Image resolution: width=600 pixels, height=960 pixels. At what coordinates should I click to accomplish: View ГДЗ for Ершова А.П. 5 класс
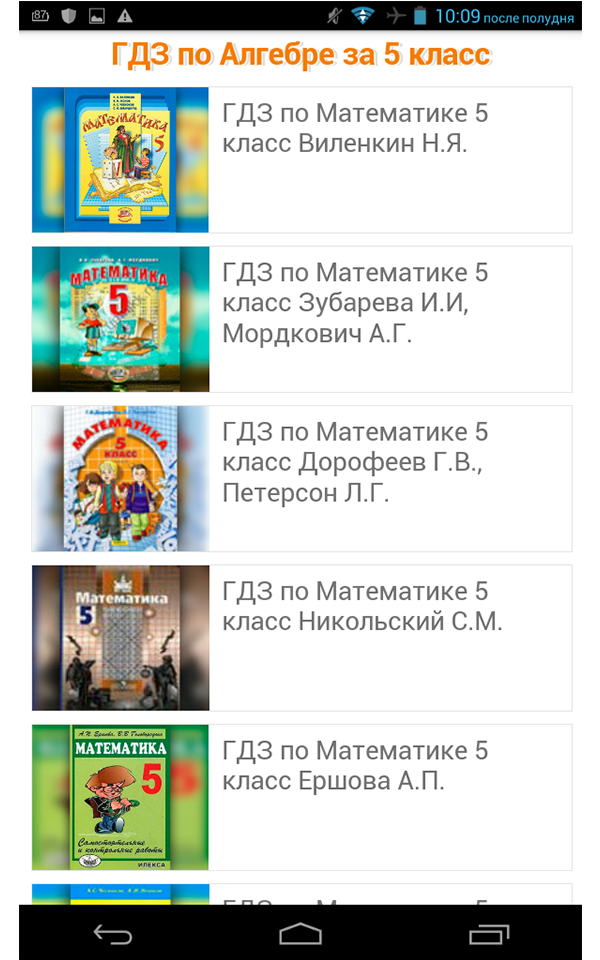[x=301, y=797]
